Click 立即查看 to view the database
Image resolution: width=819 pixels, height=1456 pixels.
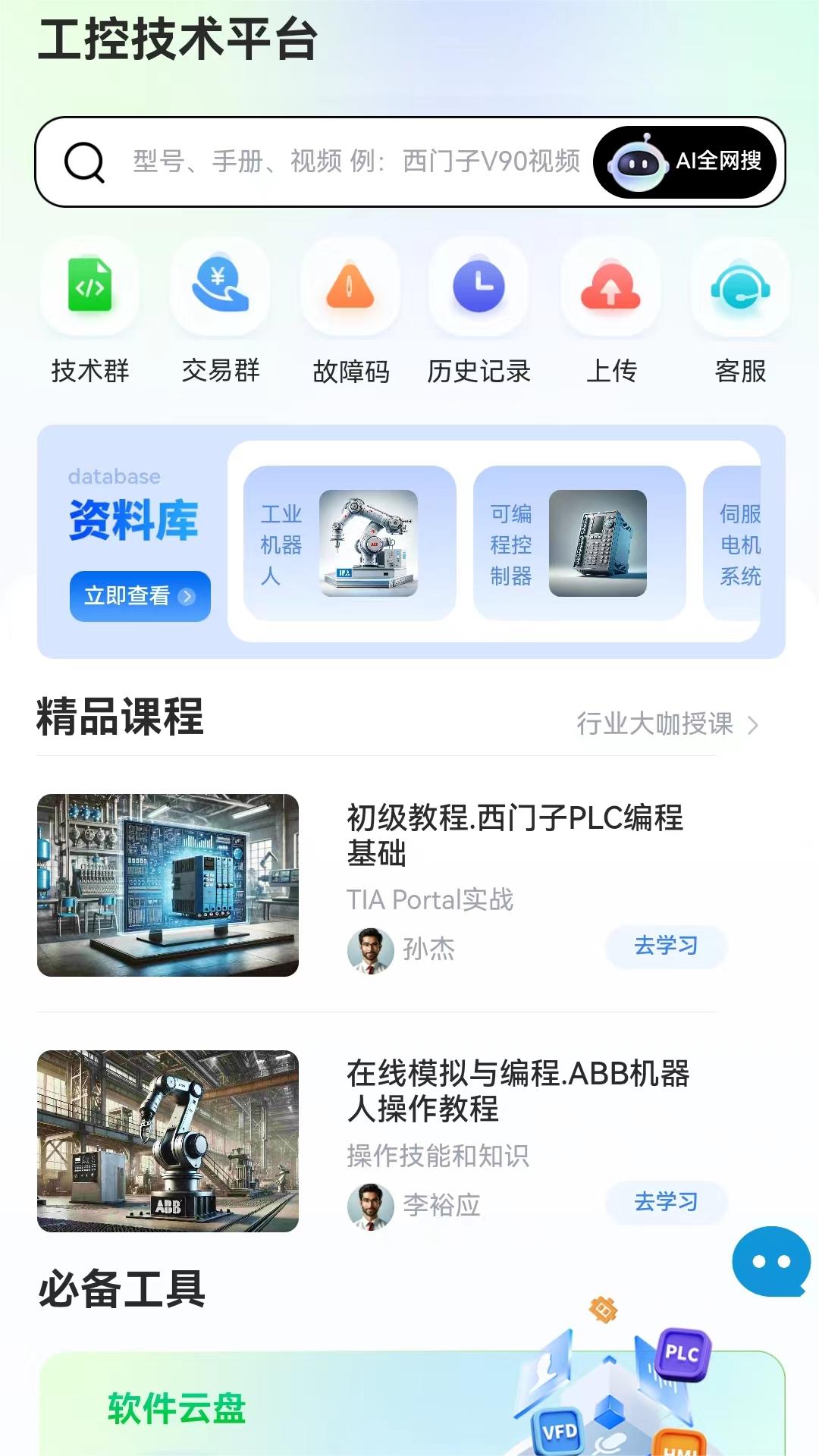(140, 597)
